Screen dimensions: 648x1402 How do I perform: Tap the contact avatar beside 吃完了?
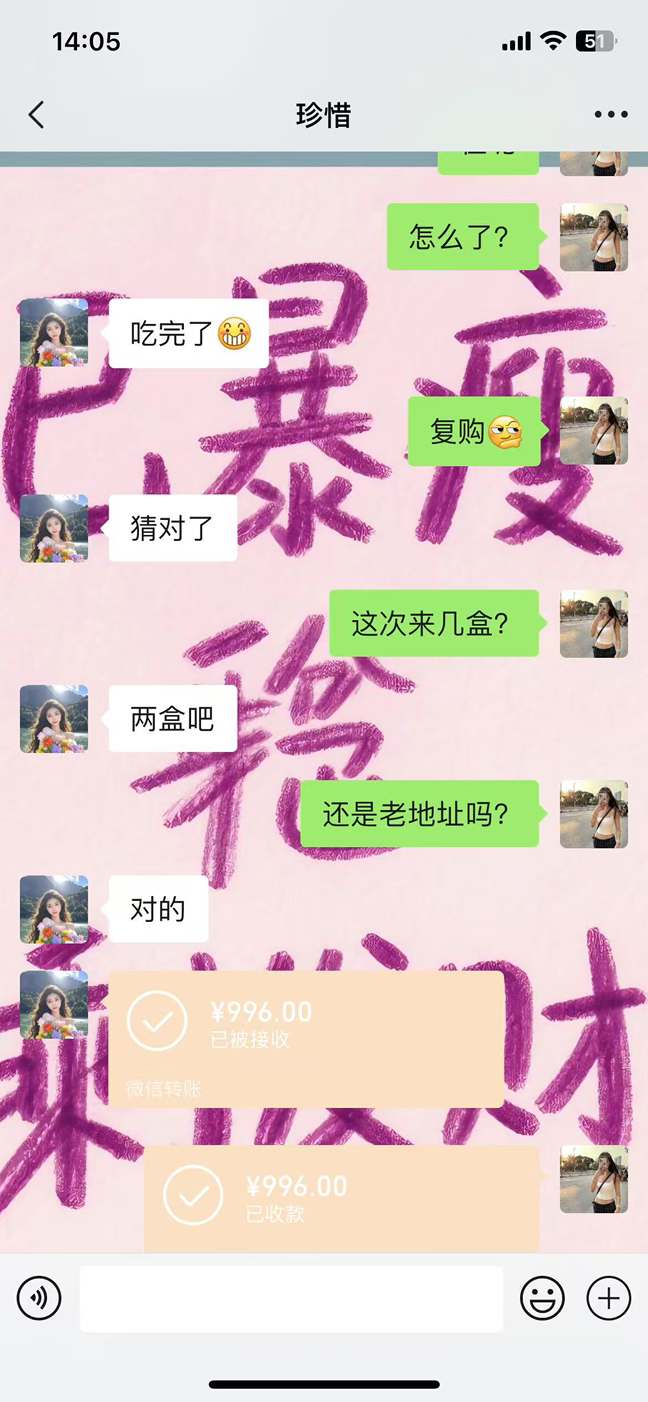tap(54, 333)
